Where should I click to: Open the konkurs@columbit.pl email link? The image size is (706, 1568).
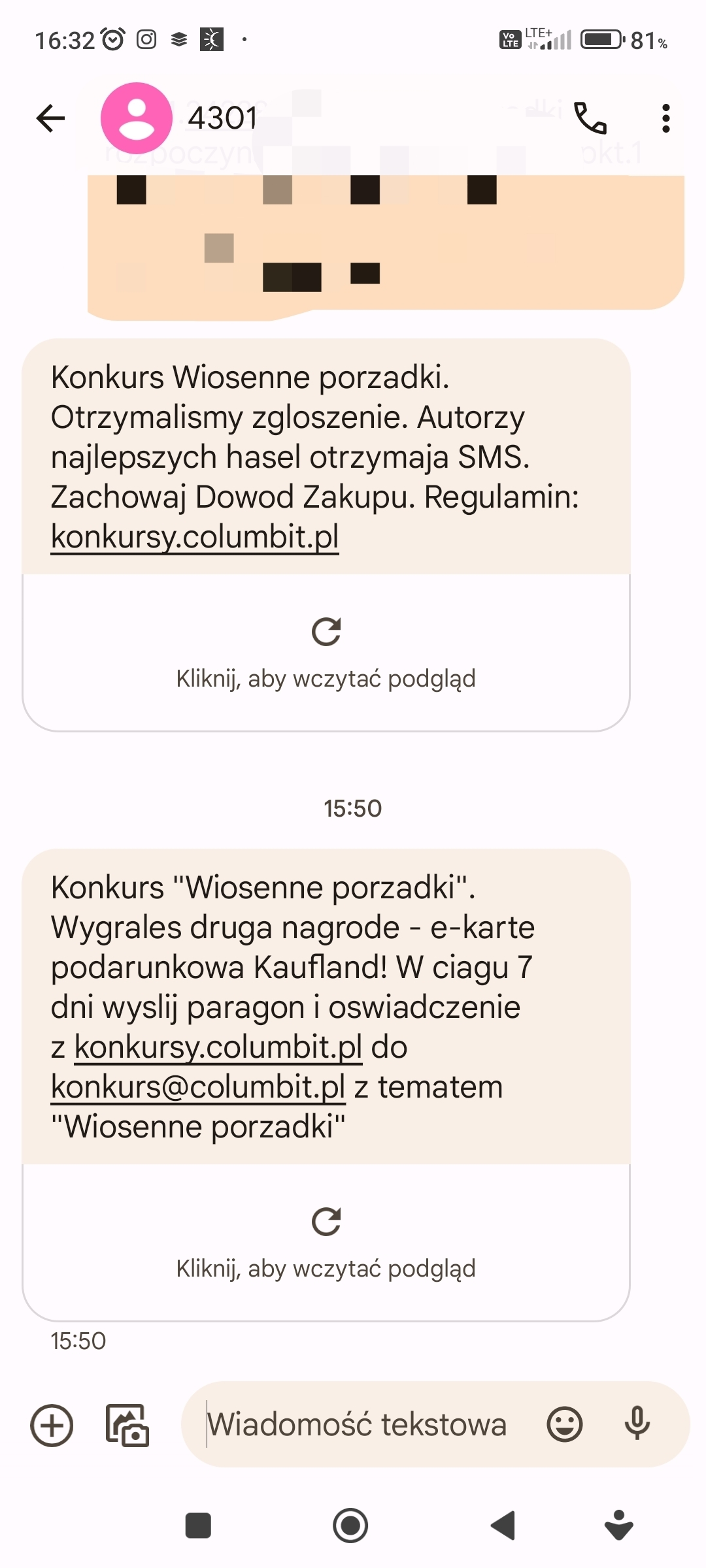[x=198, y=1087]
